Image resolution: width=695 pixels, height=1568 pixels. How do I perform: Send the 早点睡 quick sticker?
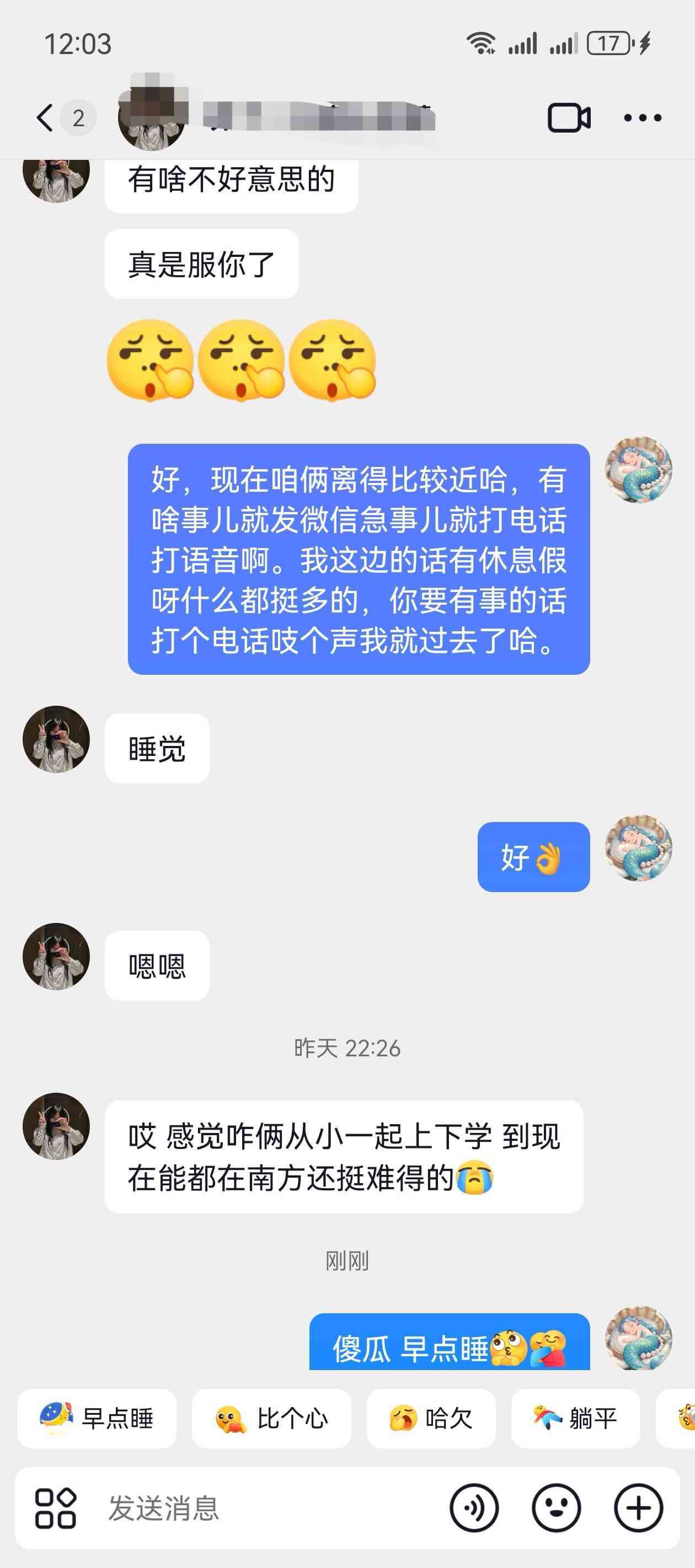click(x=97, y=1418)
